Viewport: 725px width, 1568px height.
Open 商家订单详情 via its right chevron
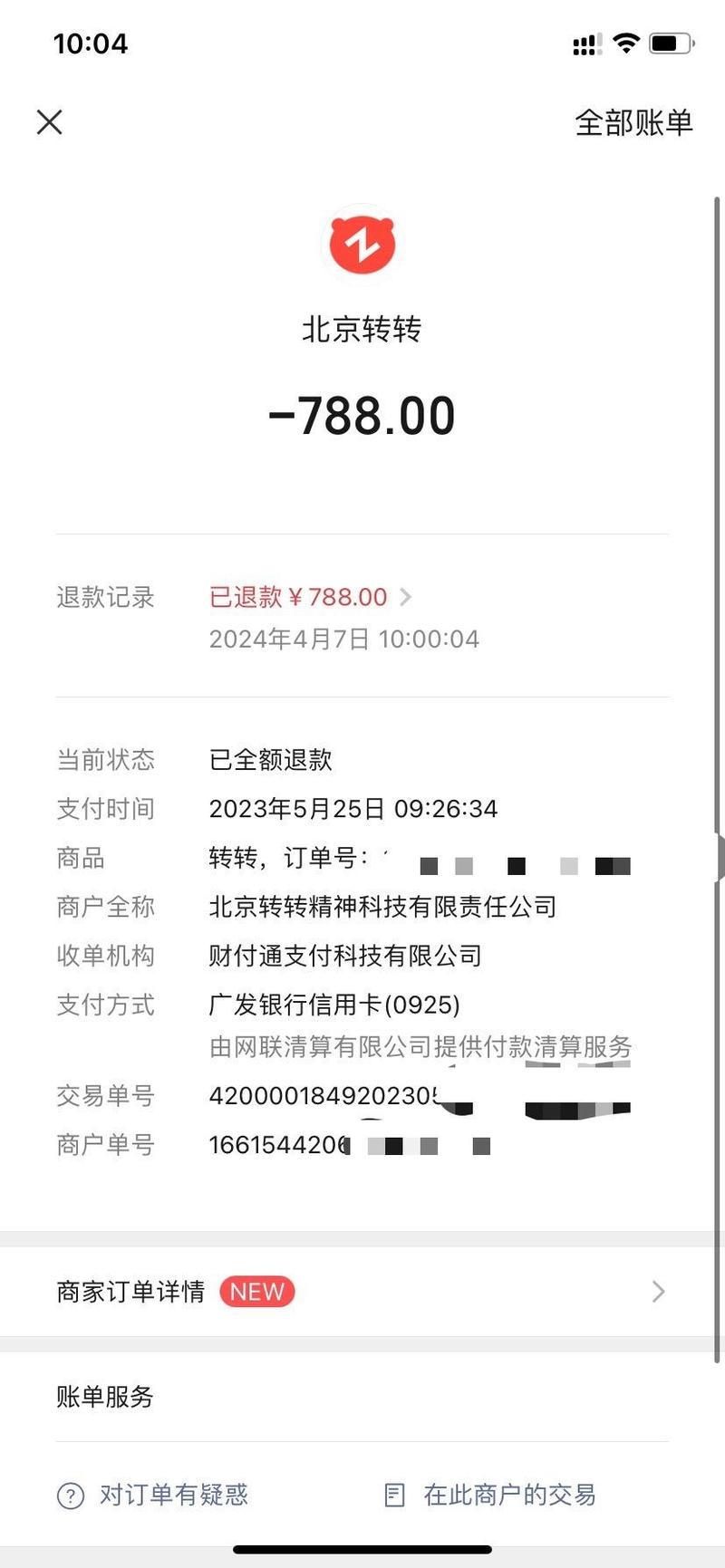pyautogui.click(x=658, y=1291)
